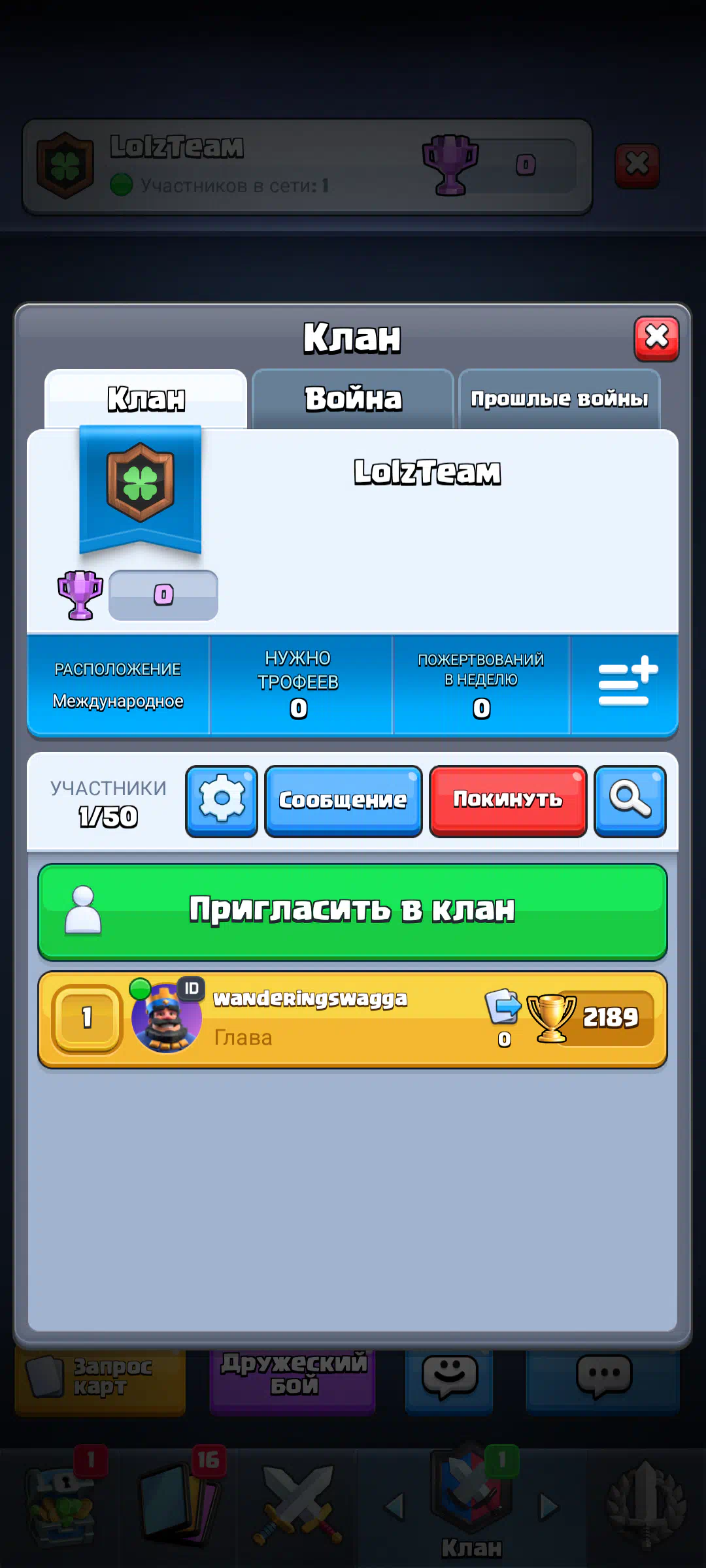The image size is (706, 1568).
Task: Tap the Сообщение button
Action: click(343, 801)
